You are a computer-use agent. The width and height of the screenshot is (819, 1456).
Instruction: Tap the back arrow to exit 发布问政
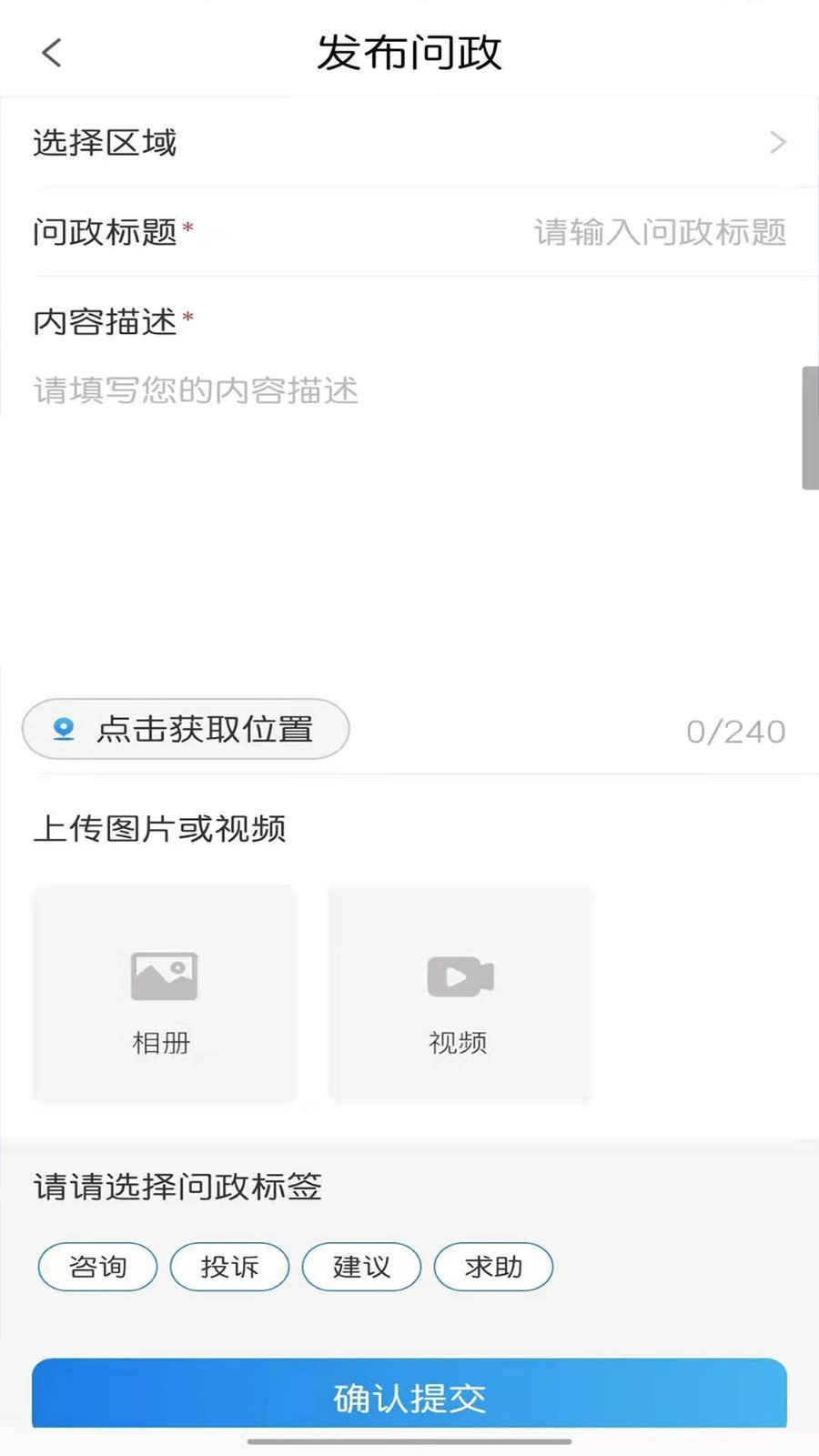[x=50, y=53]
